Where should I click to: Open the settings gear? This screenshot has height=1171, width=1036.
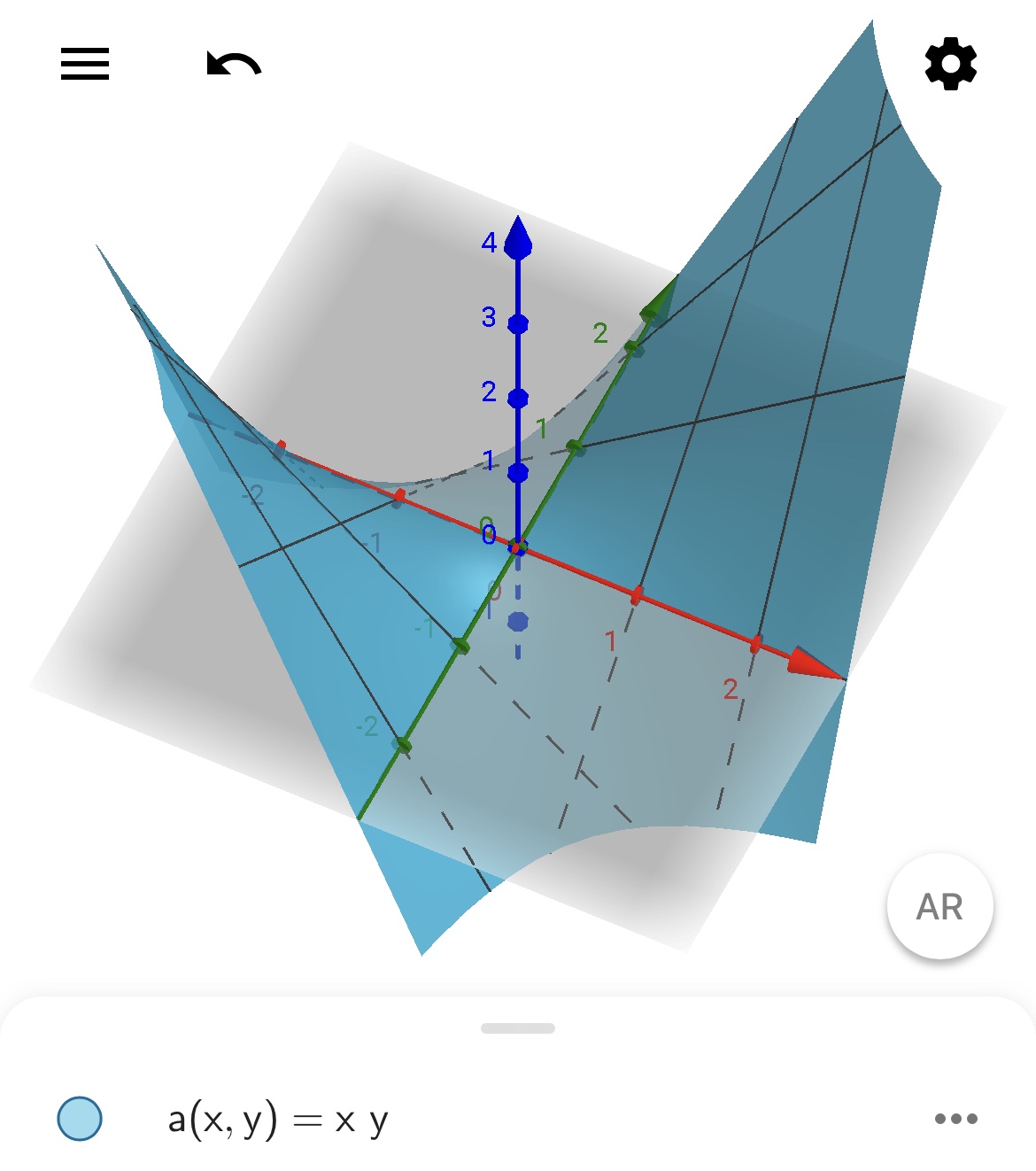coord(950,64)
